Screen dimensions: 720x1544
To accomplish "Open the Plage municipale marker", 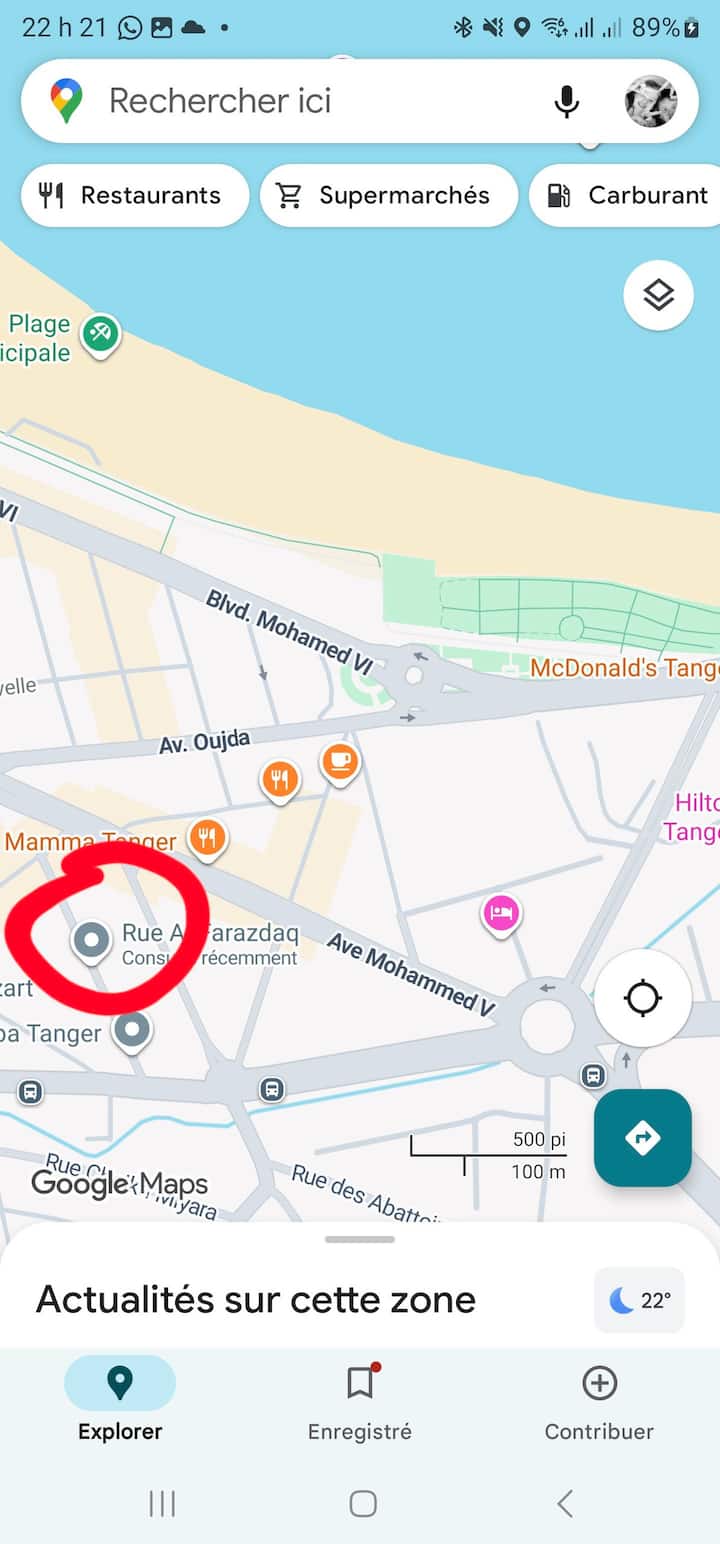I will (x=99, y=332).
